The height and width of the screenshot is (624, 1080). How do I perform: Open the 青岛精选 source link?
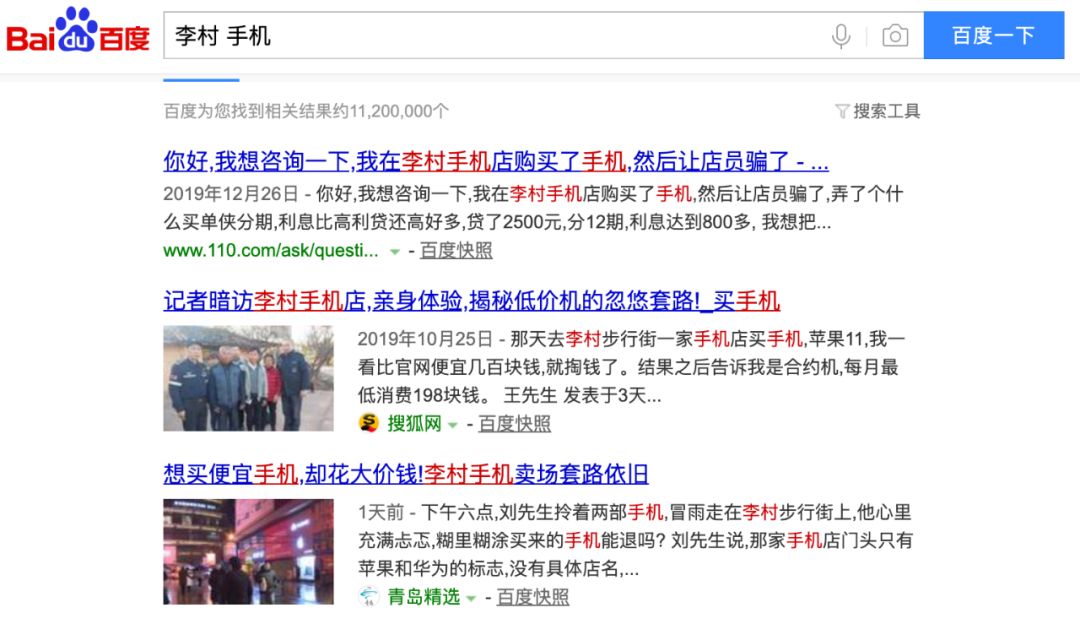tap(424, 597)
